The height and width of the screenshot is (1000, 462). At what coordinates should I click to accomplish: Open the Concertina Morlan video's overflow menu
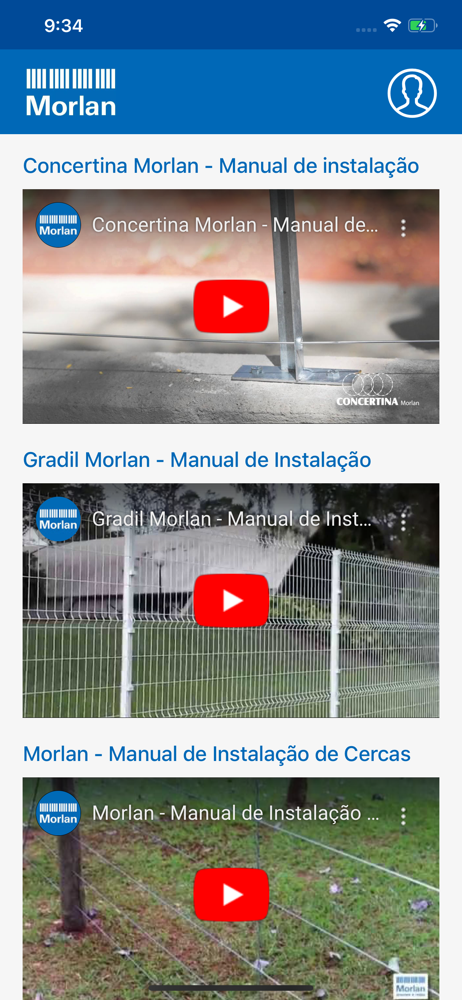(403, 226)
